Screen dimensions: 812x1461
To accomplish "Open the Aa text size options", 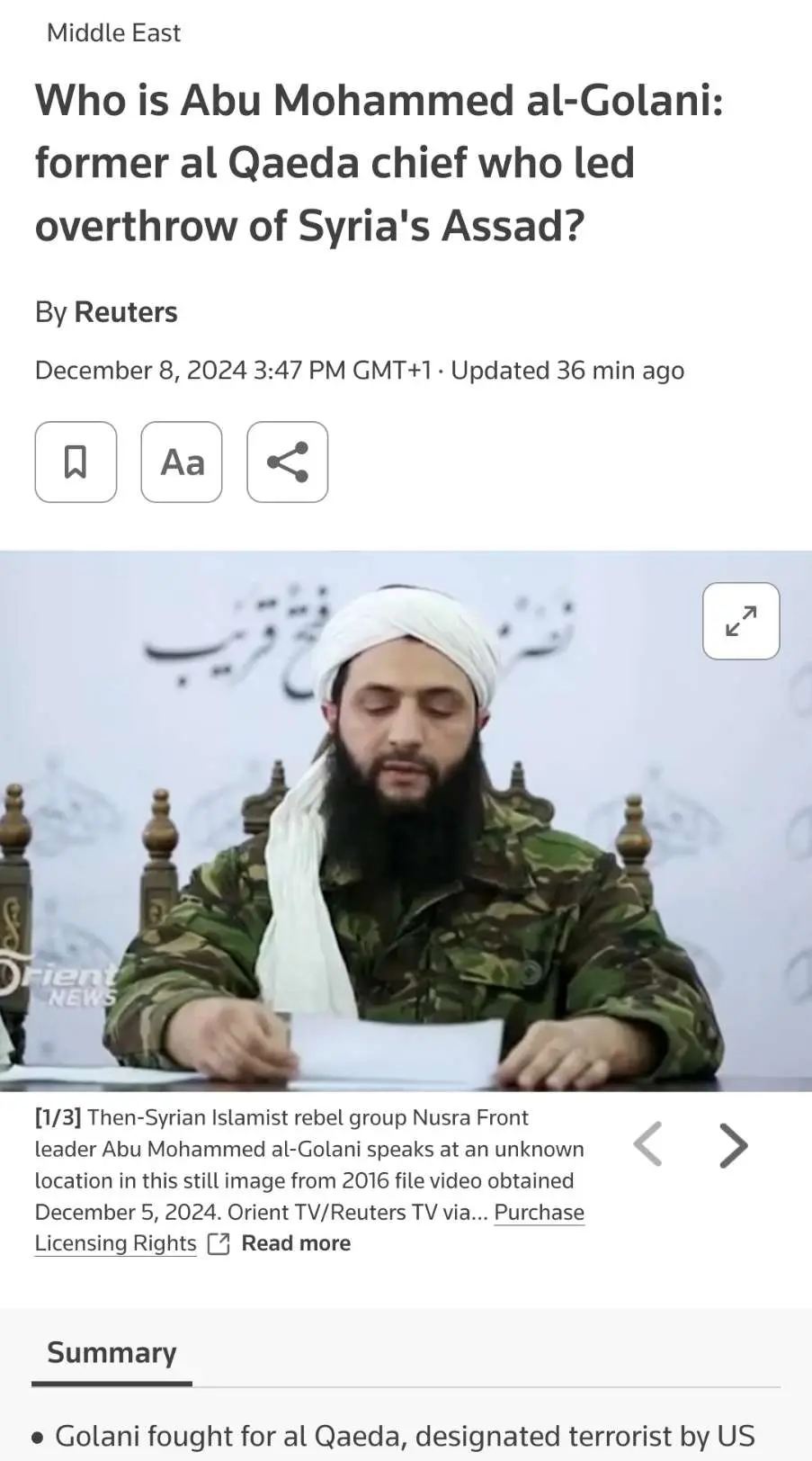I will pyautogui.click(x=182, y=462).
